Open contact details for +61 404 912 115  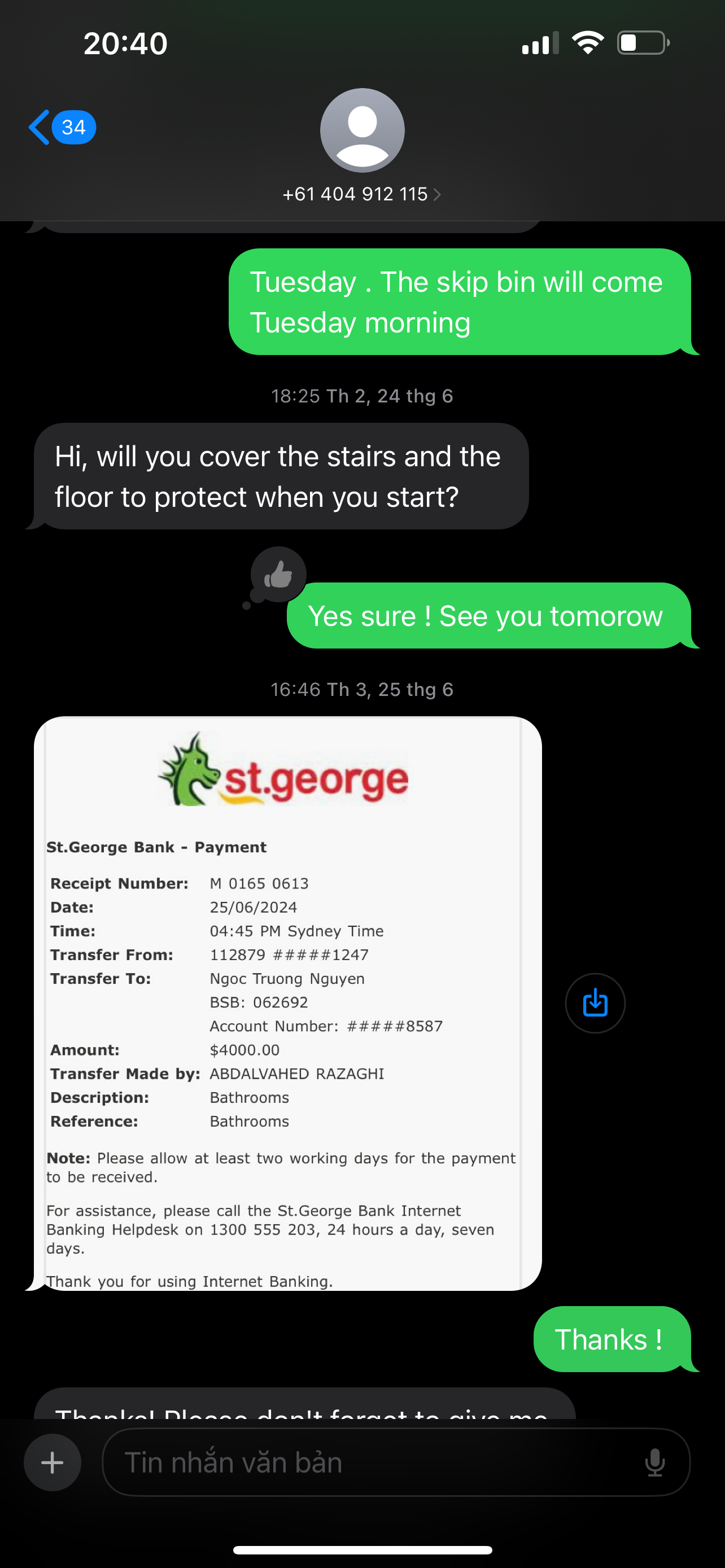click(361, 194)
